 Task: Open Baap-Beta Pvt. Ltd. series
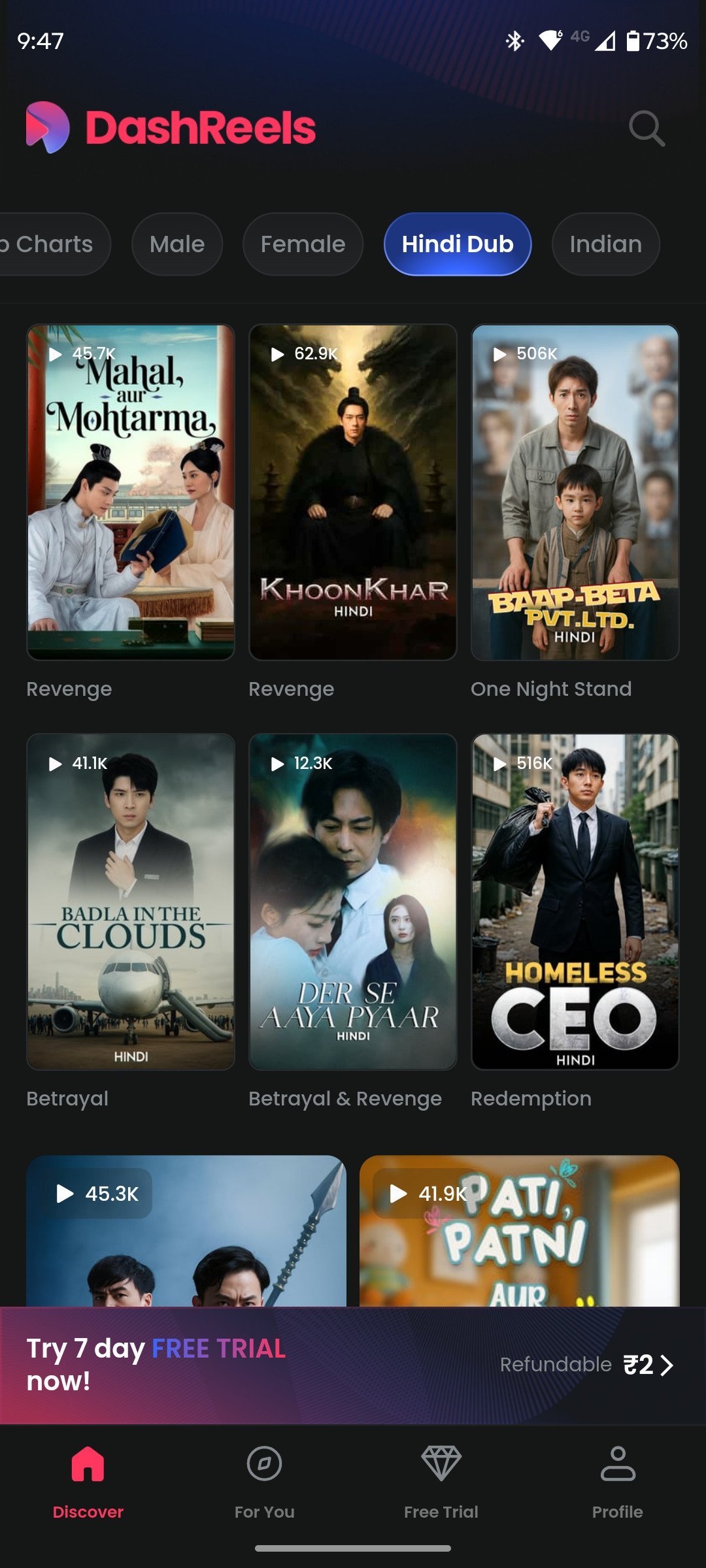coord(575,492)
